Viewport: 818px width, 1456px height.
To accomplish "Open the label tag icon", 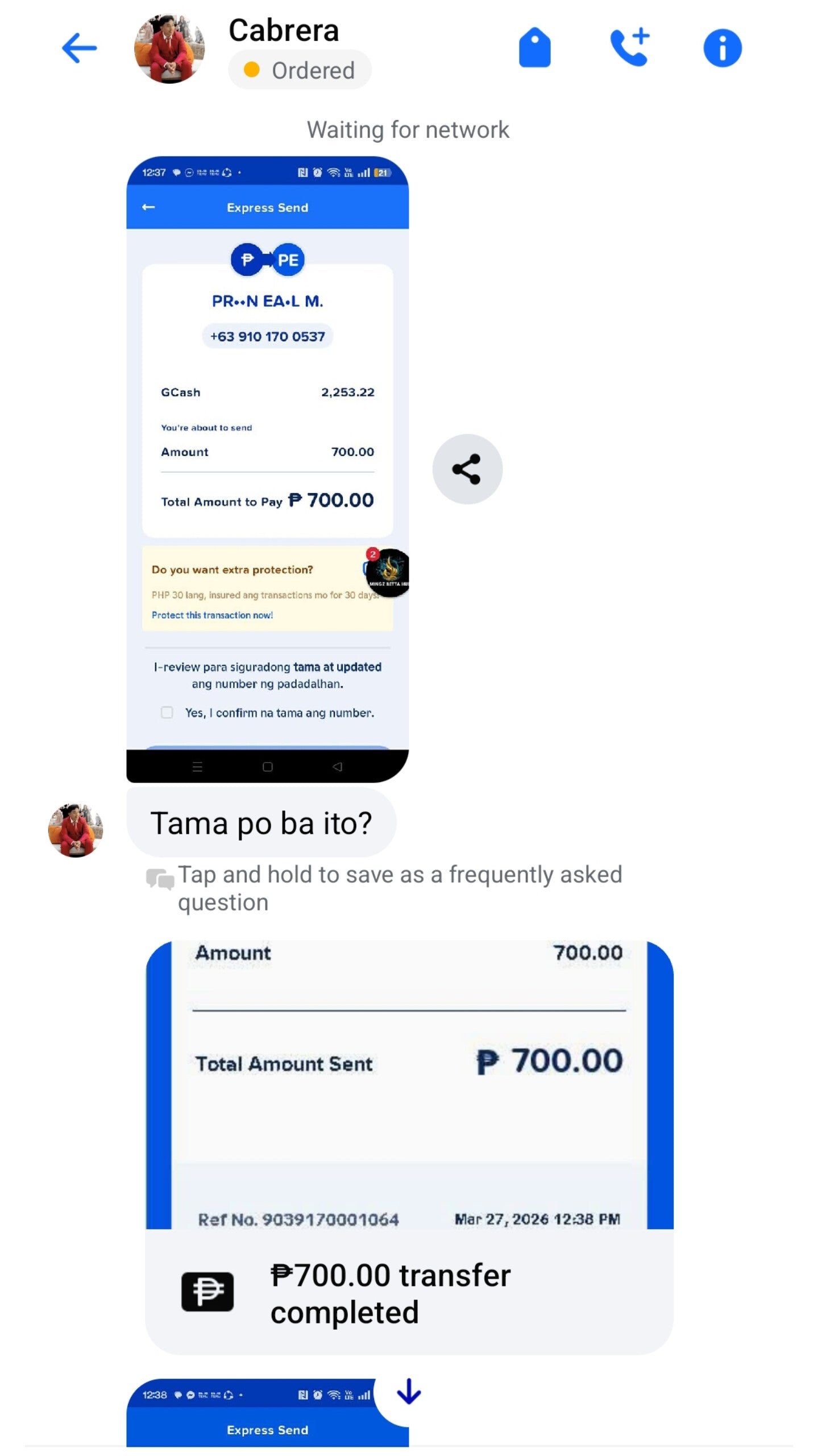I will [534, 48].
